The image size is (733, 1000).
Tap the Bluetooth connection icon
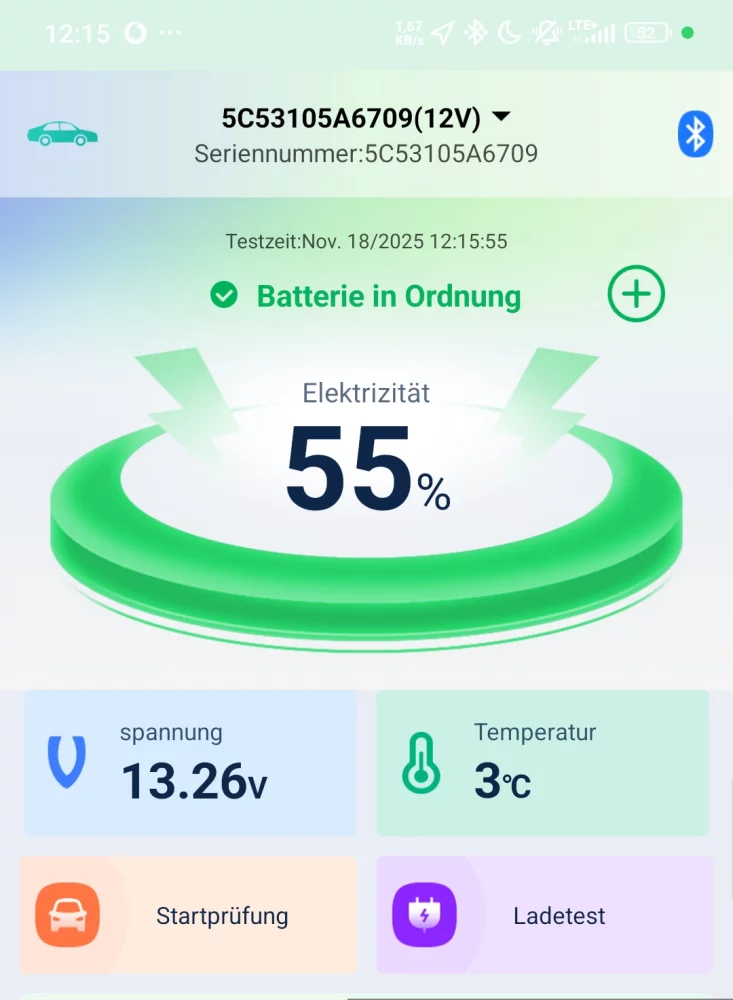tap(695, 134)
